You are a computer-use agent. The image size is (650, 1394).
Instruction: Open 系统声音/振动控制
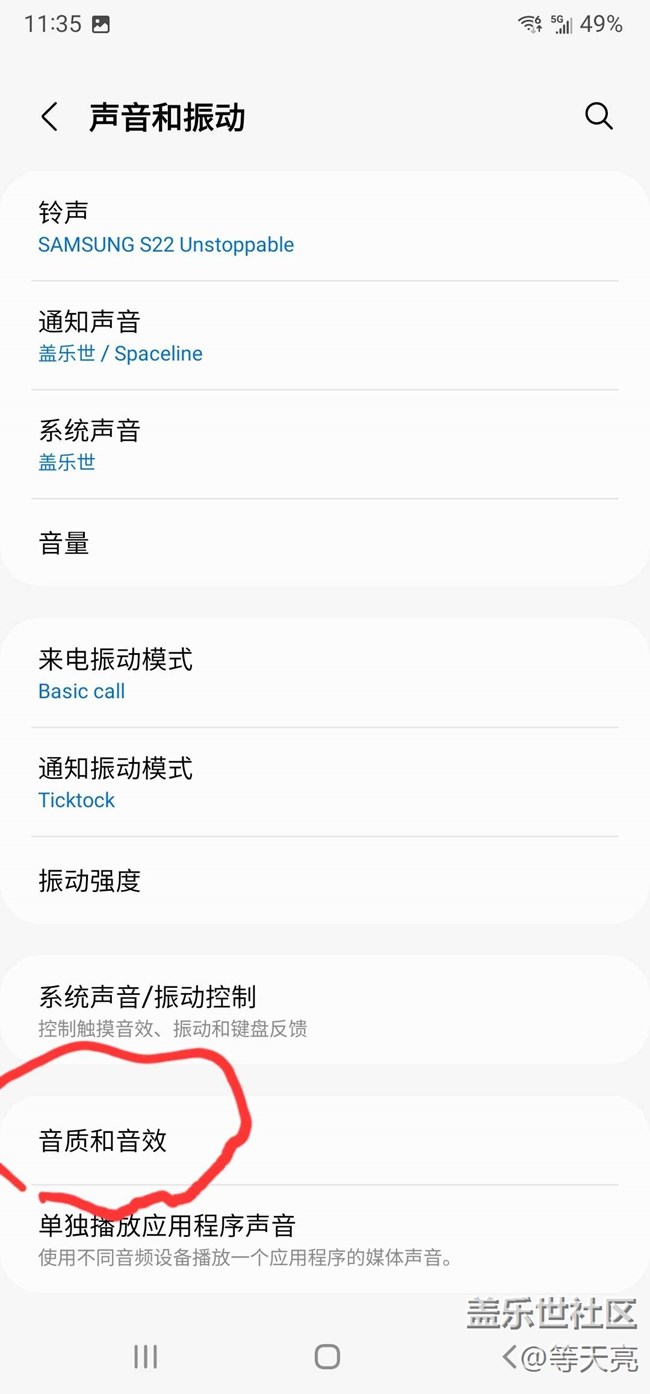click(324, 1010)
